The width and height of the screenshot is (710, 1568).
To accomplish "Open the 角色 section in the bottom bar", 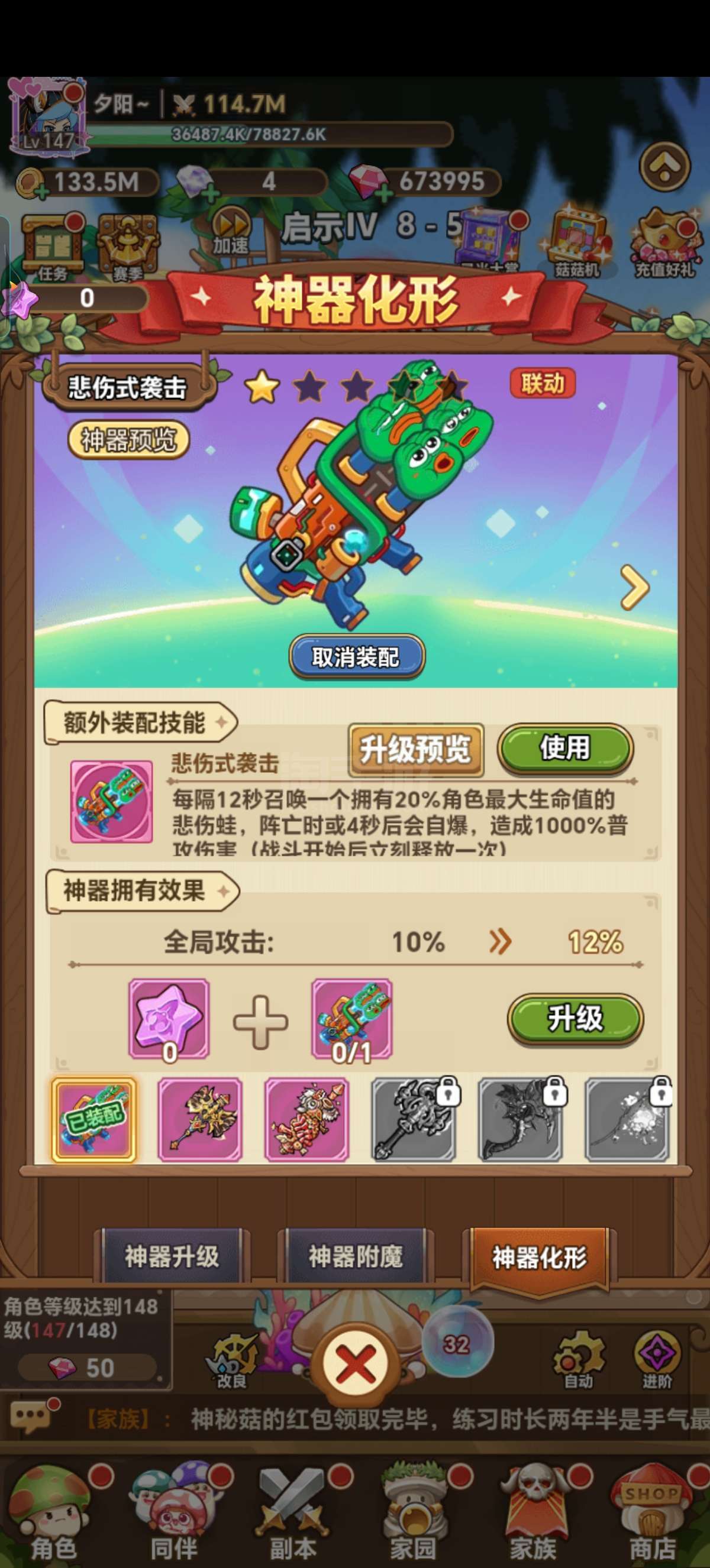I will (x=54, y=1512).
